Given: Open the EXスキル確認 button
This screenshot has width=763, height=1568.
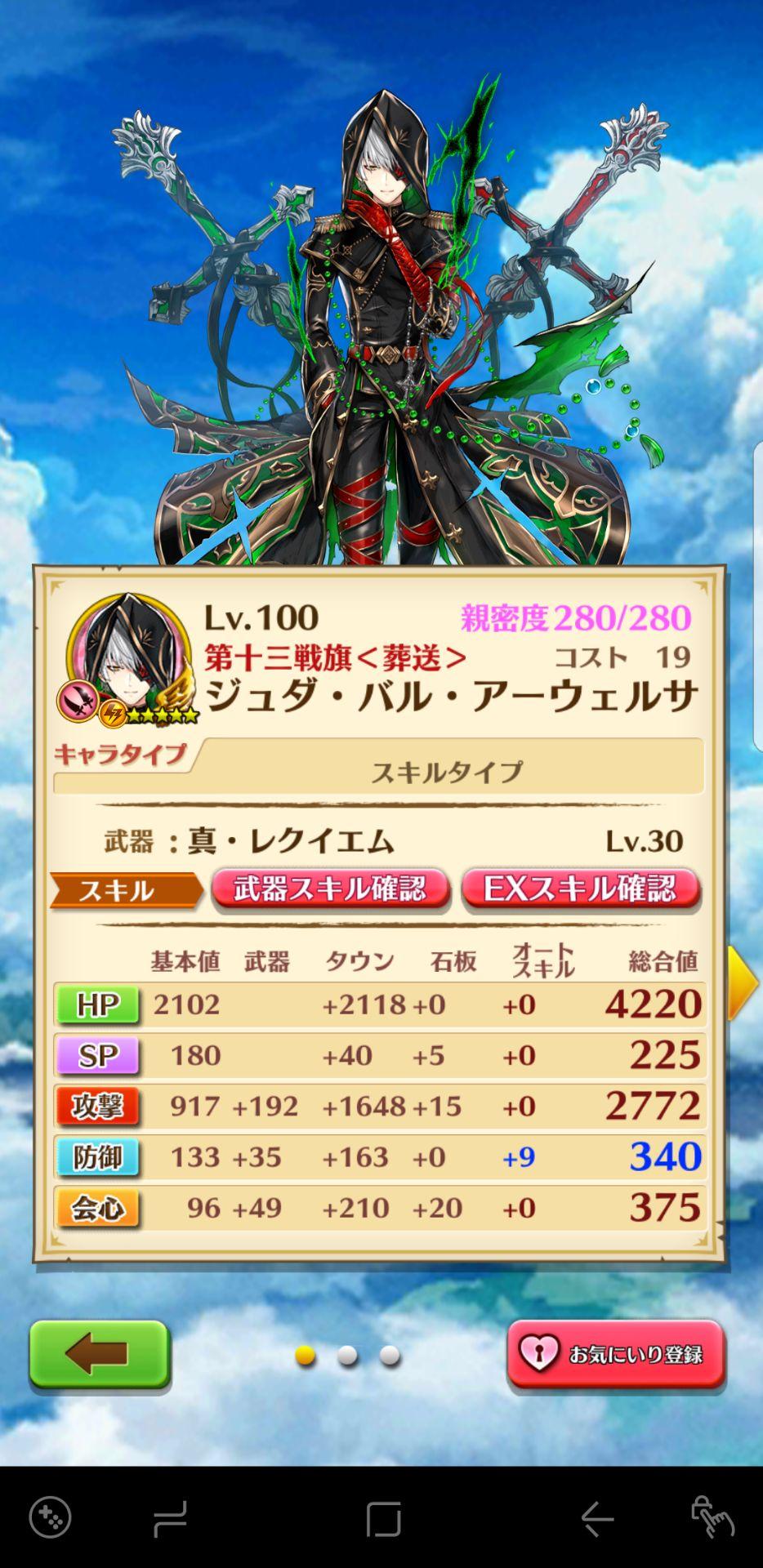Looking at the screenshot, I should tap(580, 889).
